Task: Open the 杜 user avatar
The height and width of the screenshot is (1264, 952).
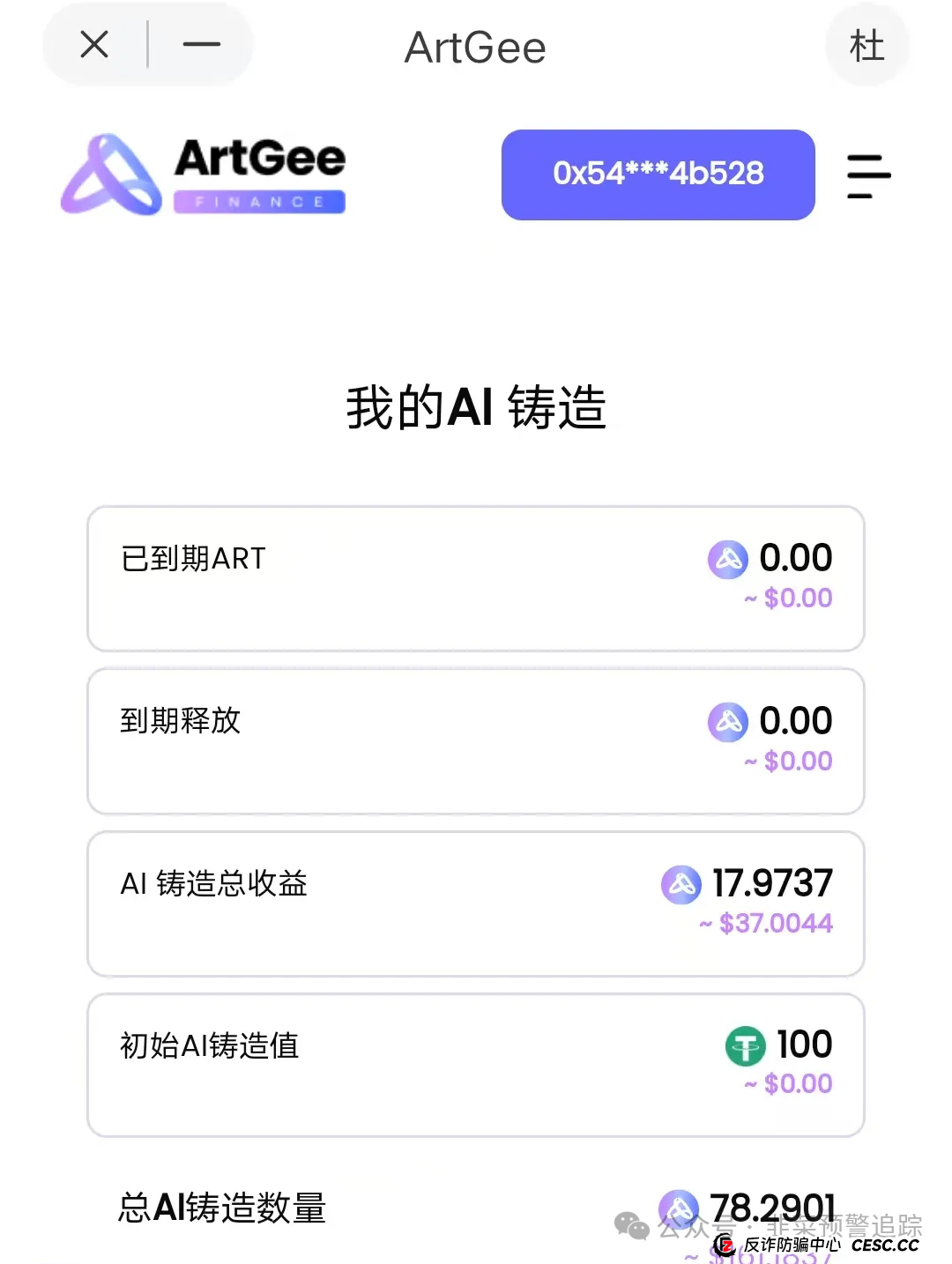Action: click(867, 47)
